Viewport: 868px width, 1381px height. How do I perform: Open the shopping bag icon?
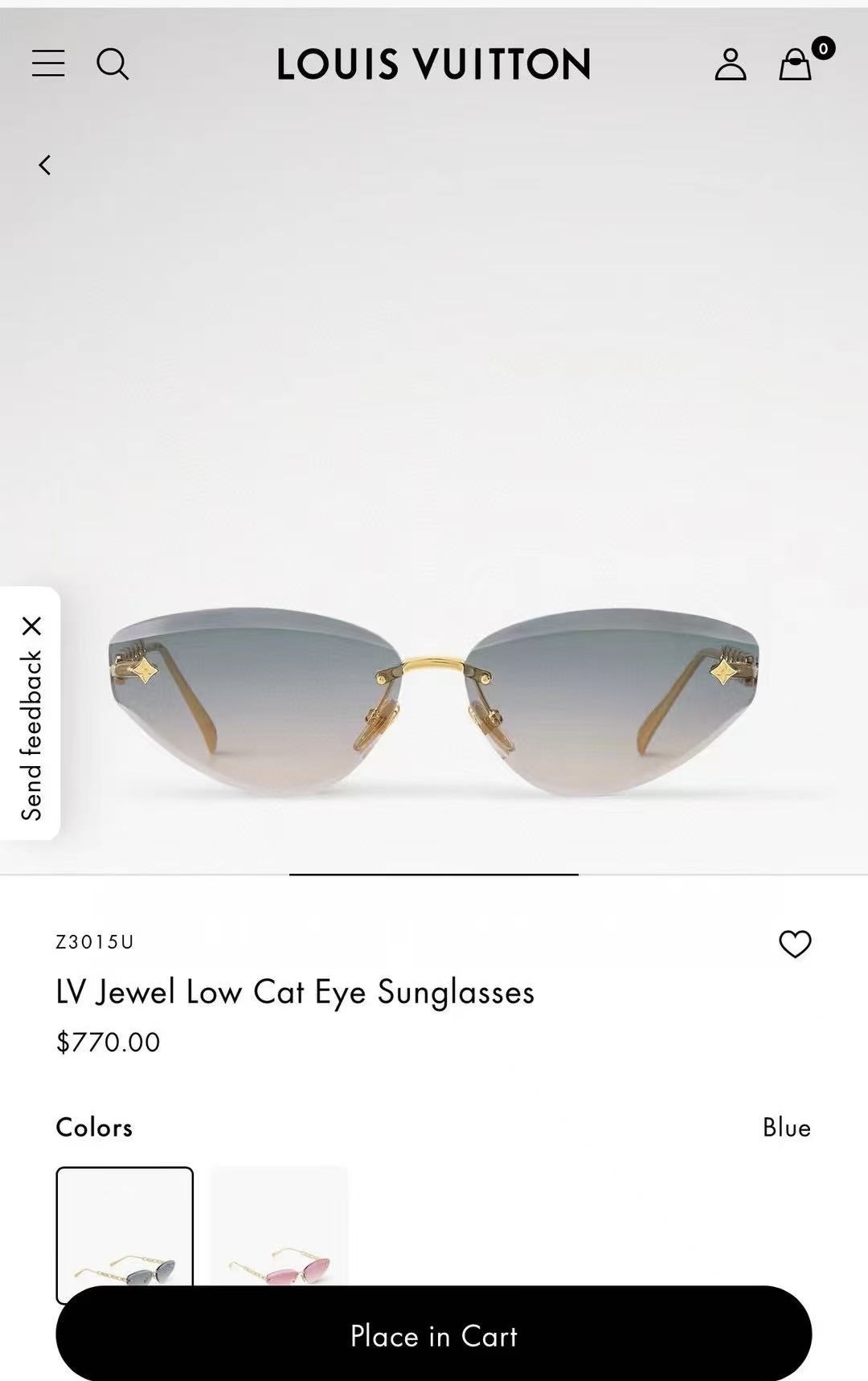click(x=796, y=66)
